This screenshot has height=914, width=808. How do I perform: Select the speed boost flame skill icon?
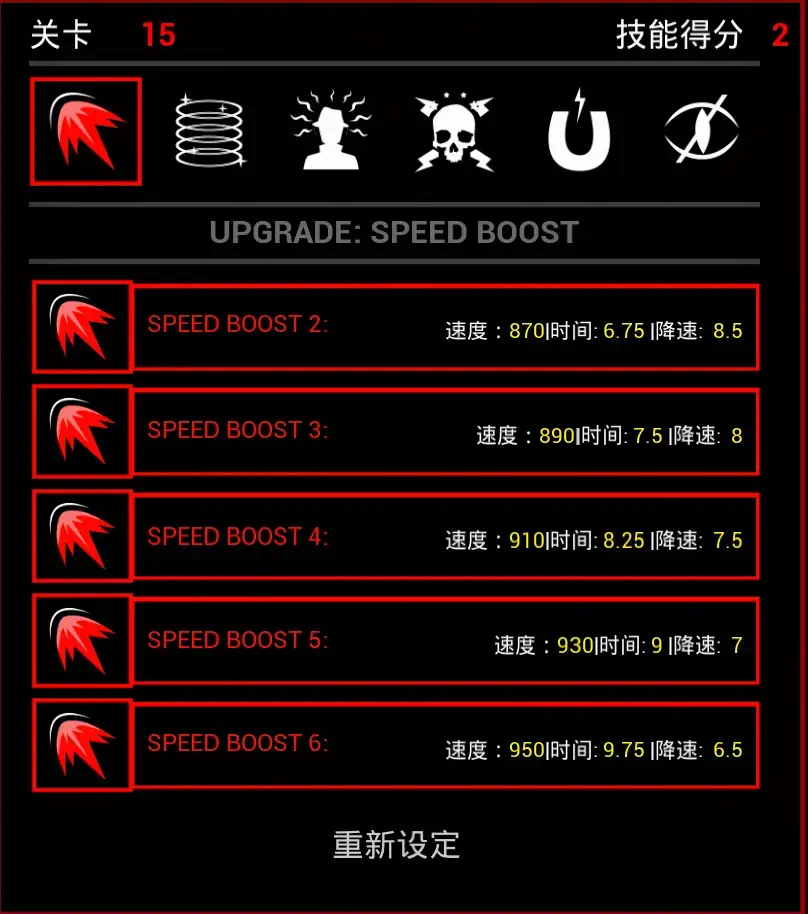pos(86,132)
